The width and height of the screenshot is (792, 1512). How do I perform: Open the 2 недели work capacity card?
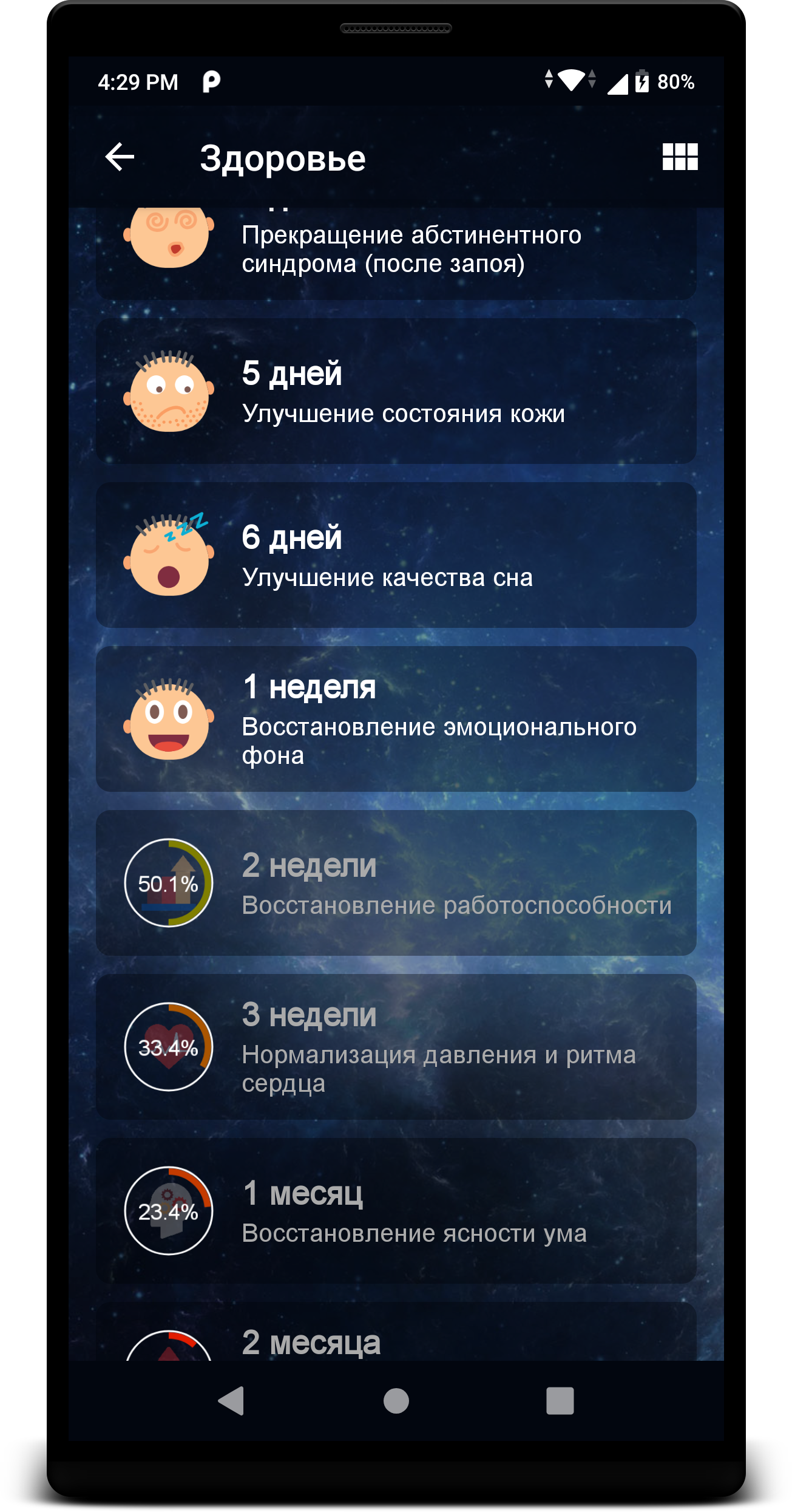click(396, 883)
